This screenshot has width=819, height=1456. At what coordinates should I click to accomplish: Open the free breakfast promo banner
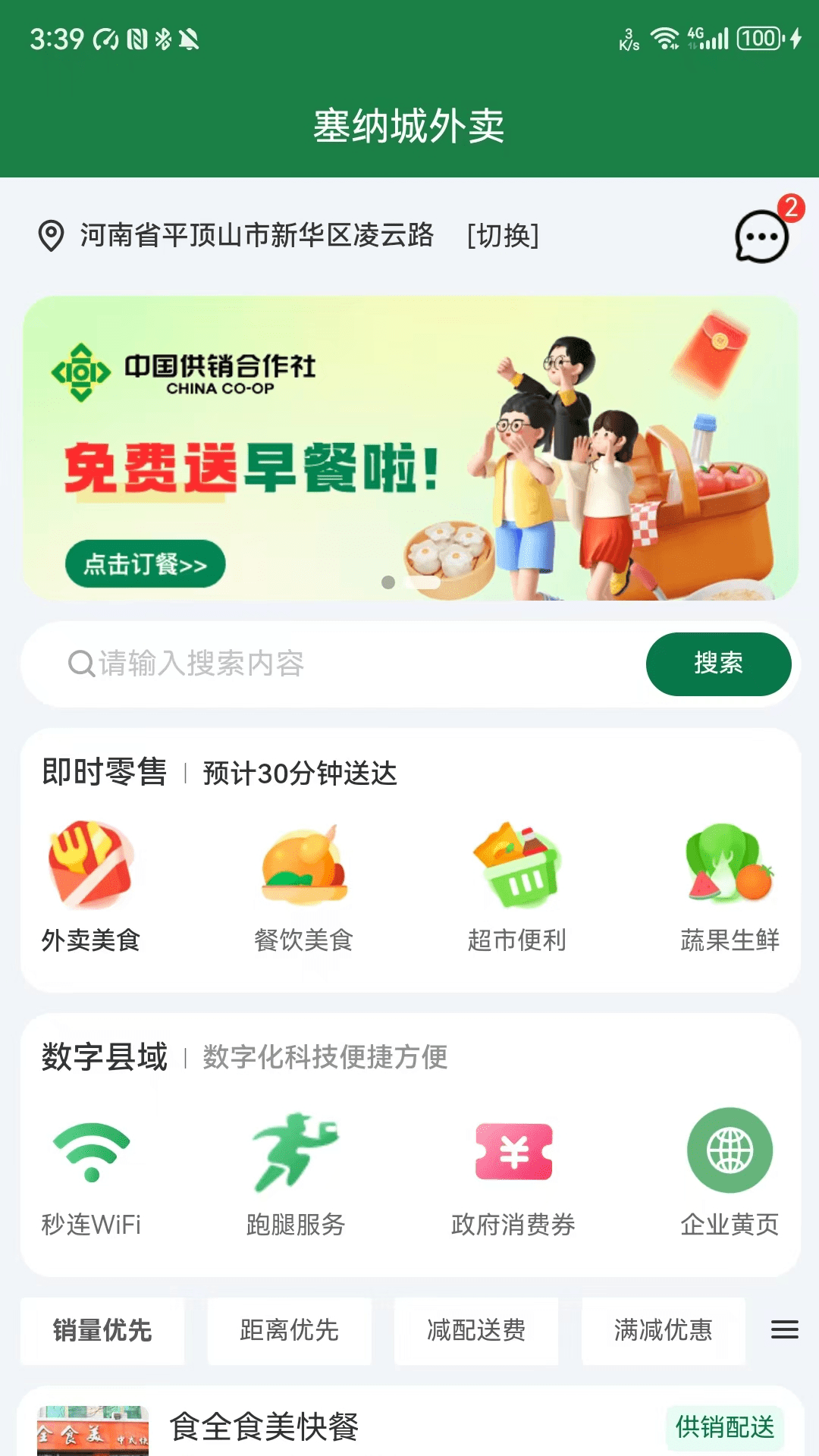410,448
